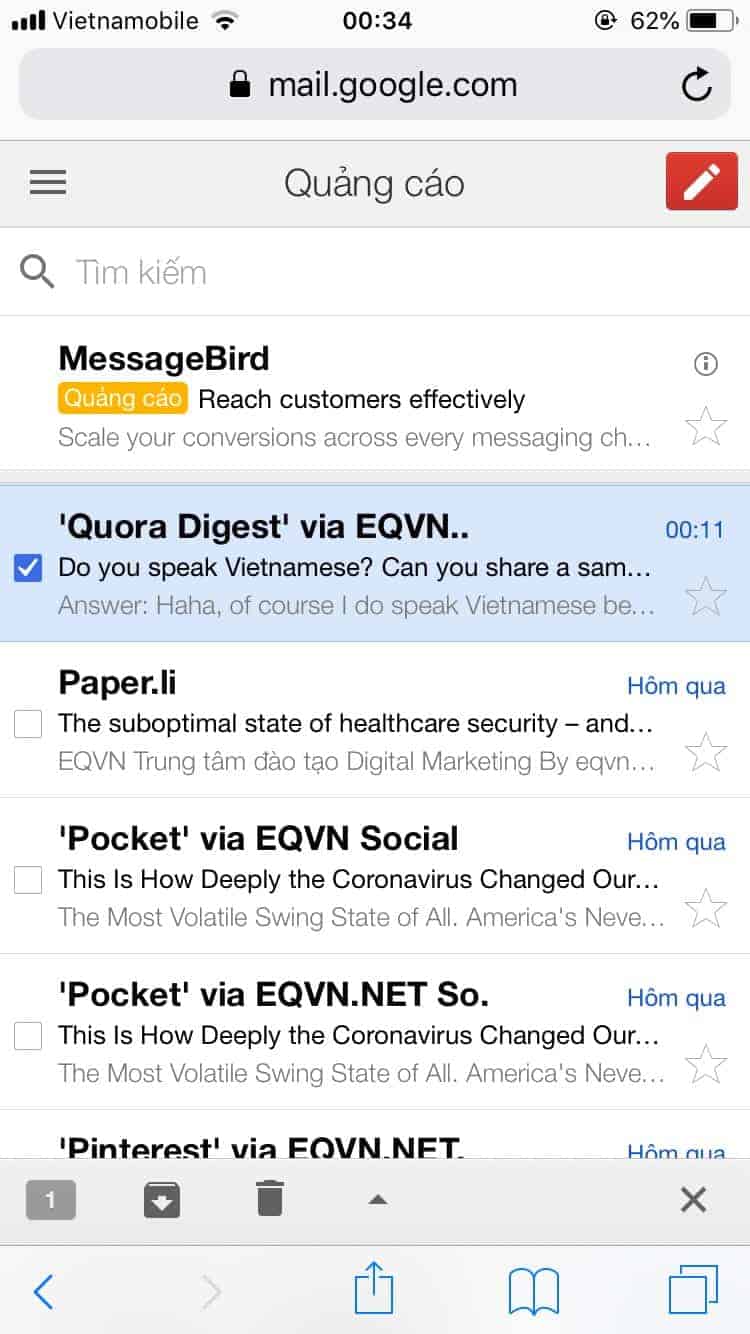
Task: Reload the mail.google.com page
Action: click(697, 86)
